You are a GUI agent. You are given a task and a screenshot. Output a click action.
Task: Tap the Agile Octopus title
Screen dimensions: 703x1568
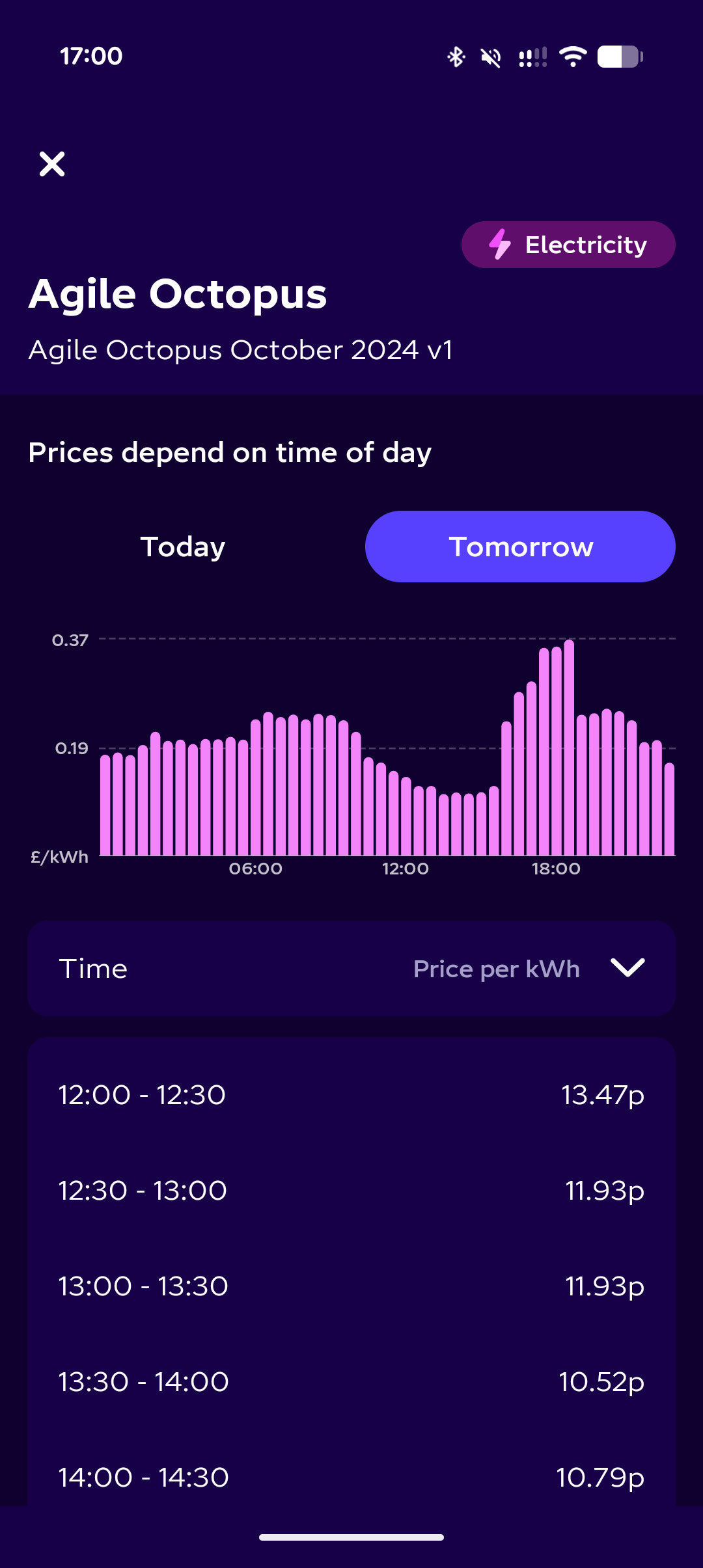178,294
